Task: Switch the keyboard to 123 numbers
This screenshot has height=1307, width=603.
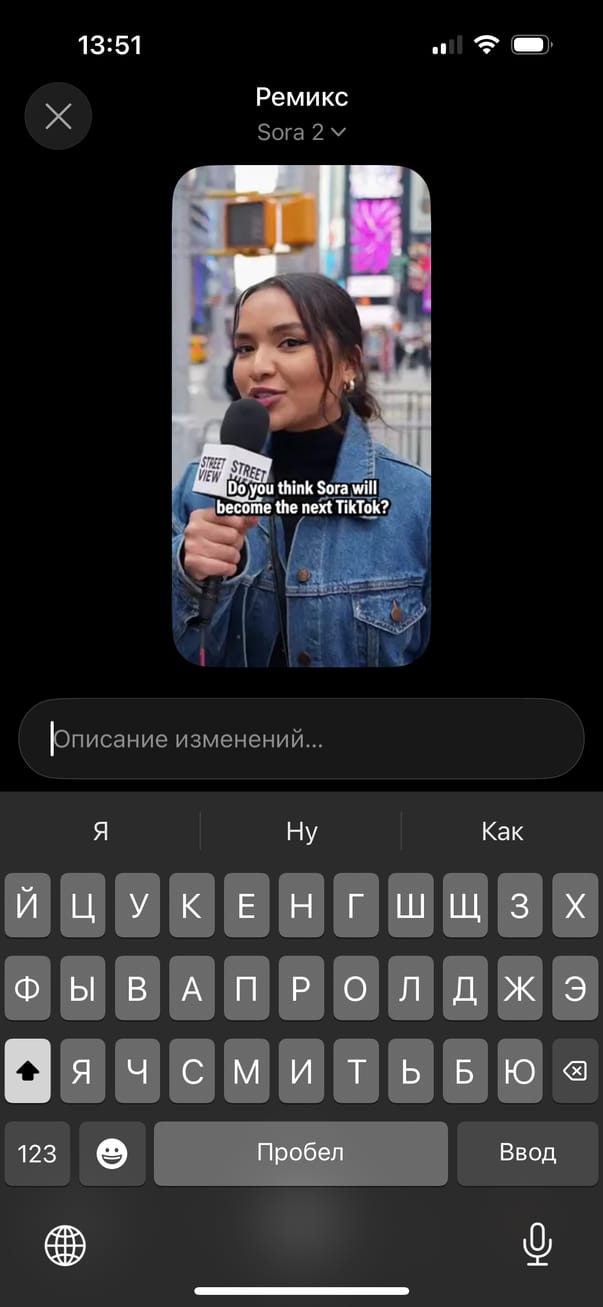Action: [37, 1154]
